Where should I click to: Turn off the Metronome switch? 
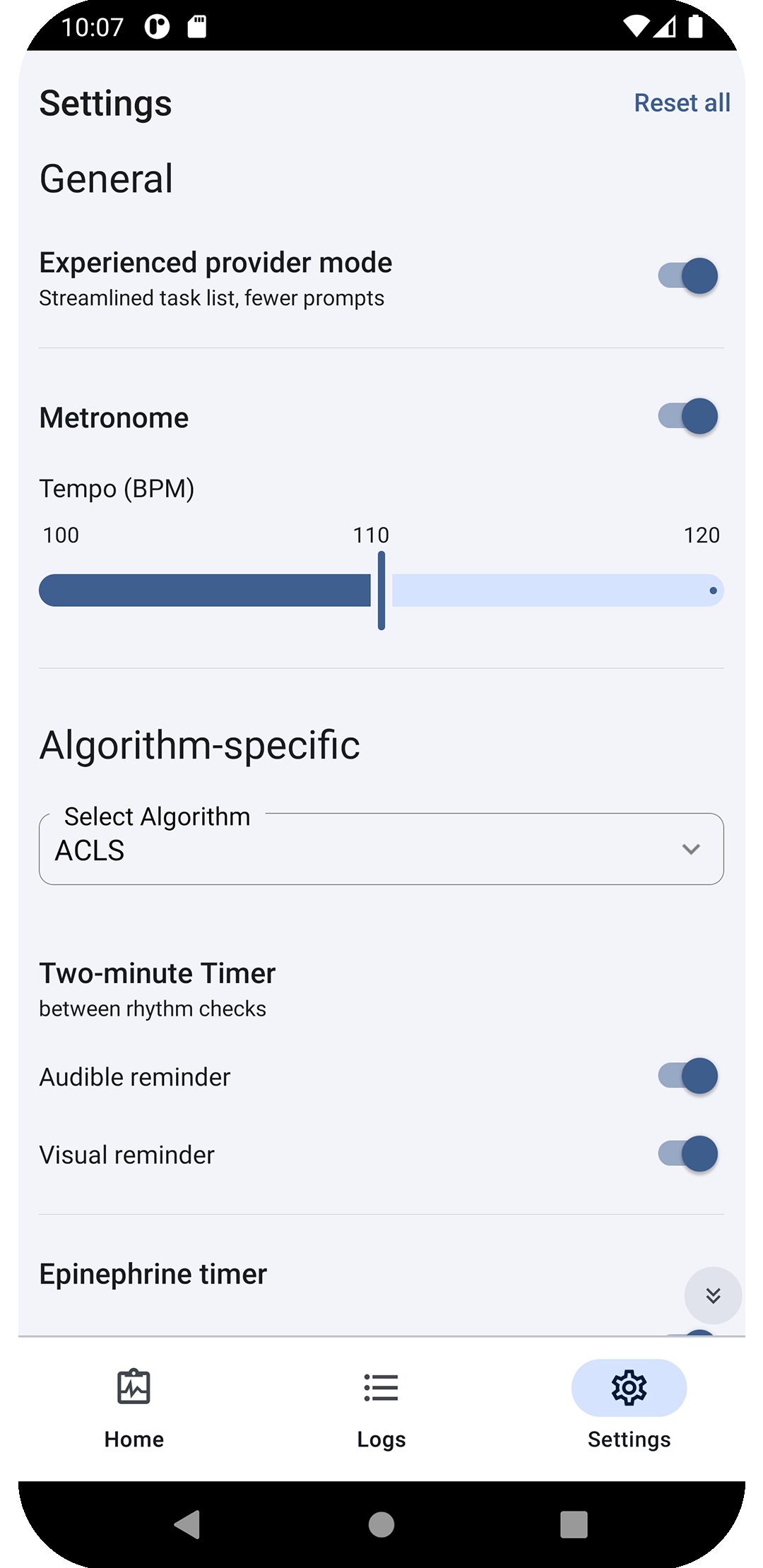point(688,416)
